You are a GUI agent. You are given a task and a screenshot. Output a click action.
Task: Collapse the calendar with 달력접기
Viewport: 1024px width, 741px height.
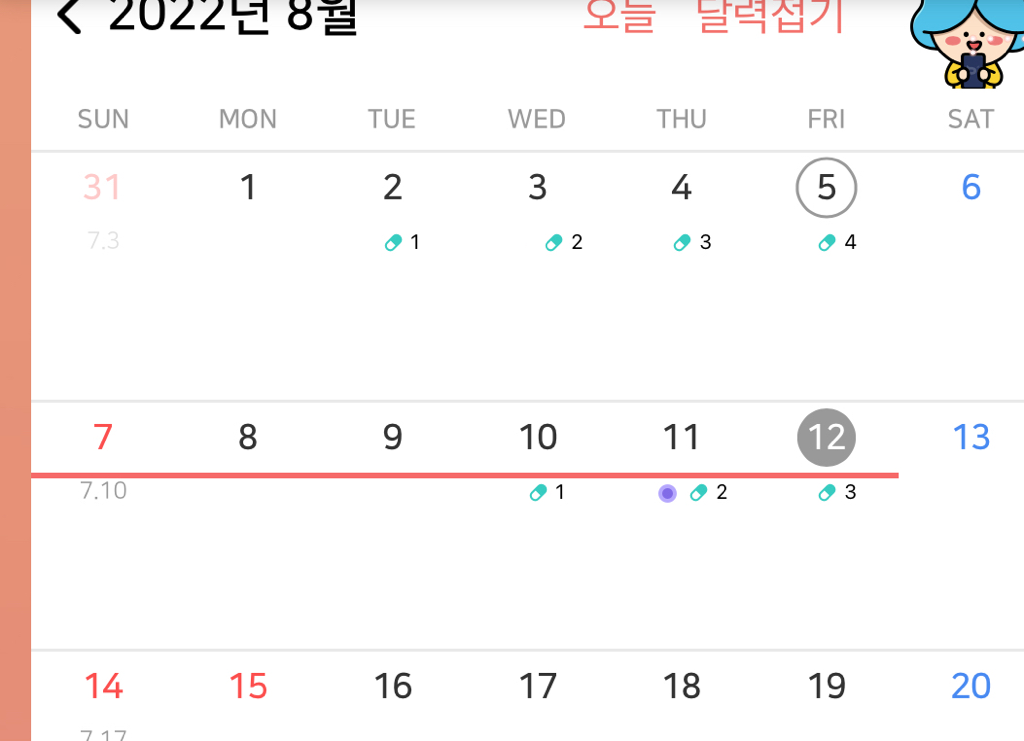click(770, 17)
